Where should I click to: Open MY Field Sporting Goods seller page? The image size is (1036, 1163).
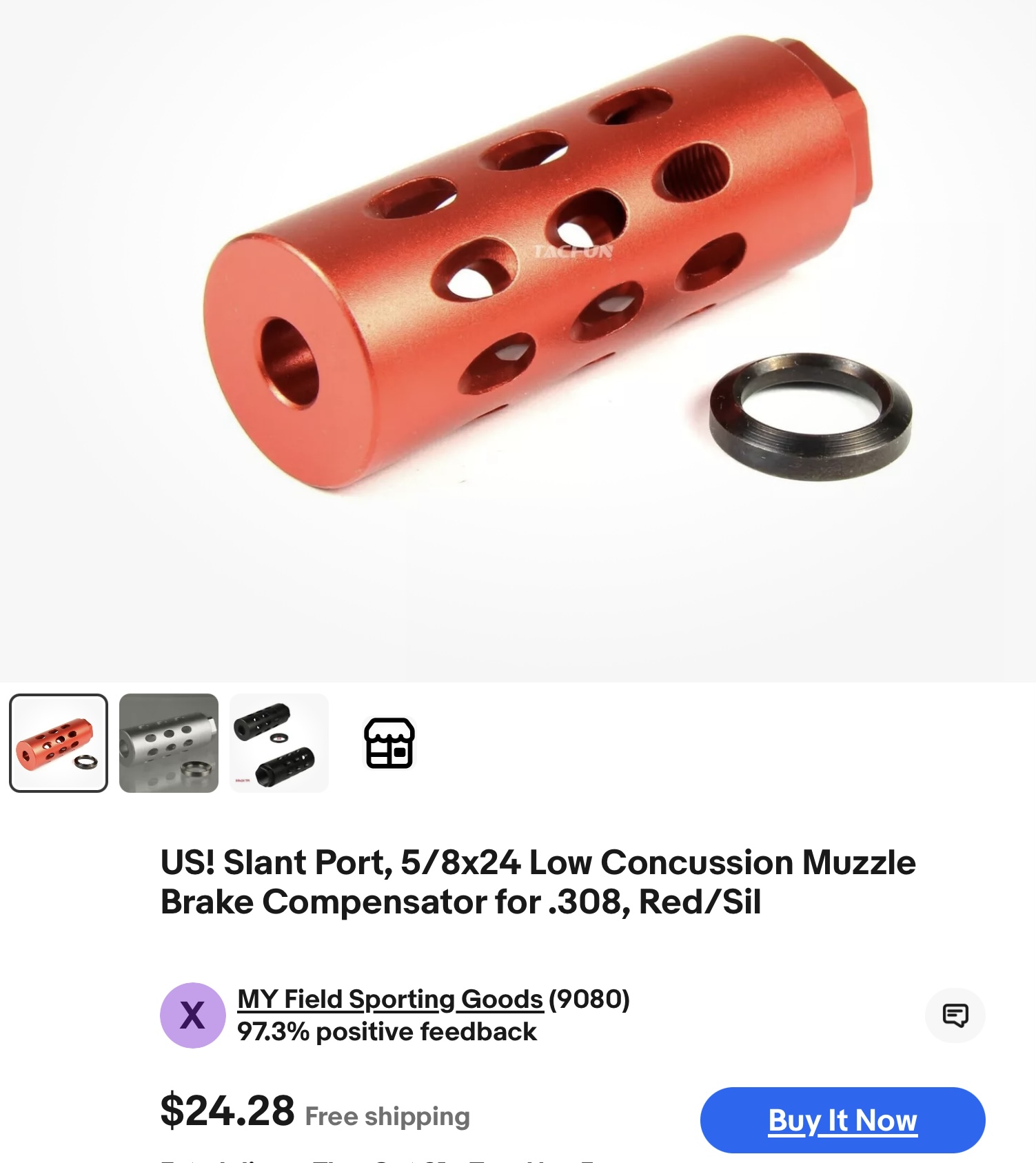pos(390,999)
